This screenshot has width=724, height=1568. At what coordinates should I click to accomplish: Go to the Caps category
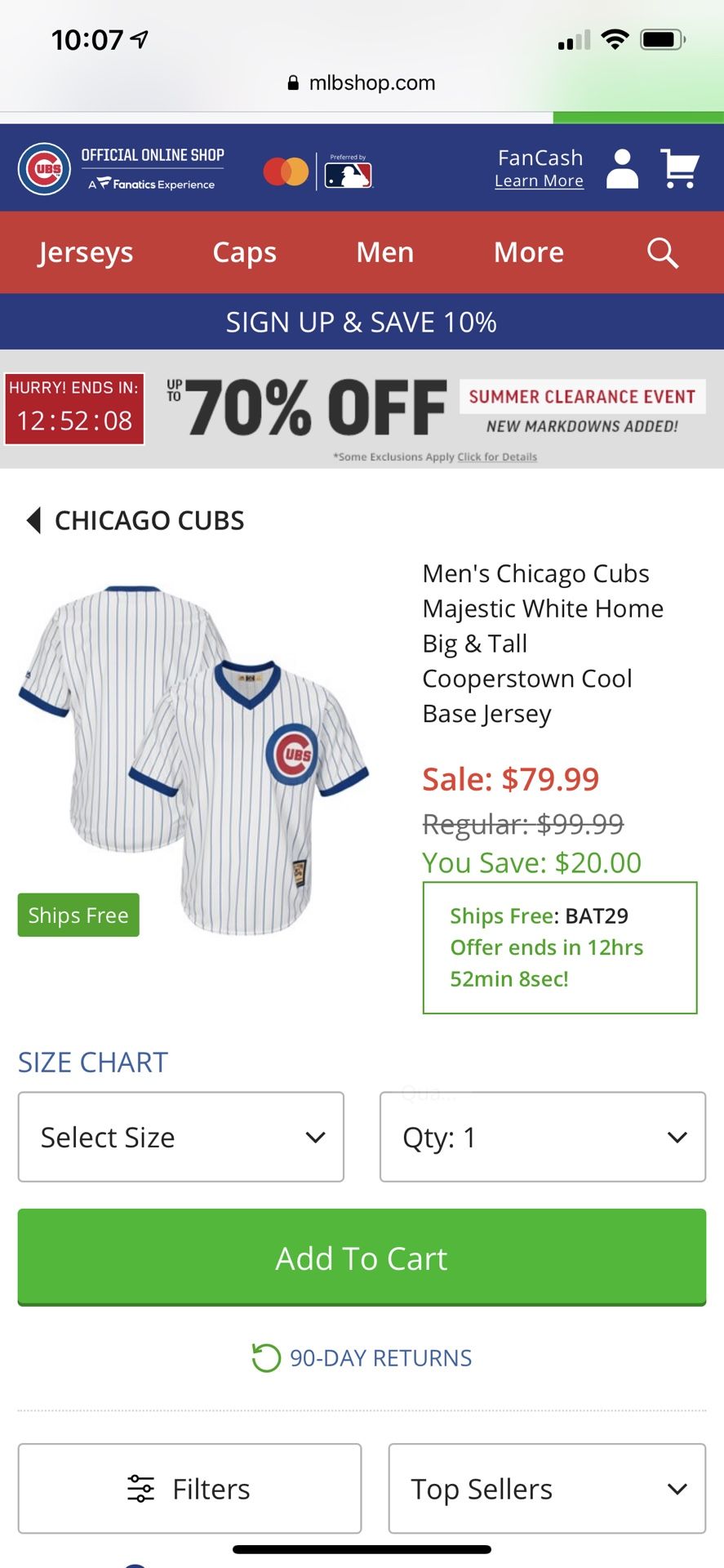pos(244,252)
